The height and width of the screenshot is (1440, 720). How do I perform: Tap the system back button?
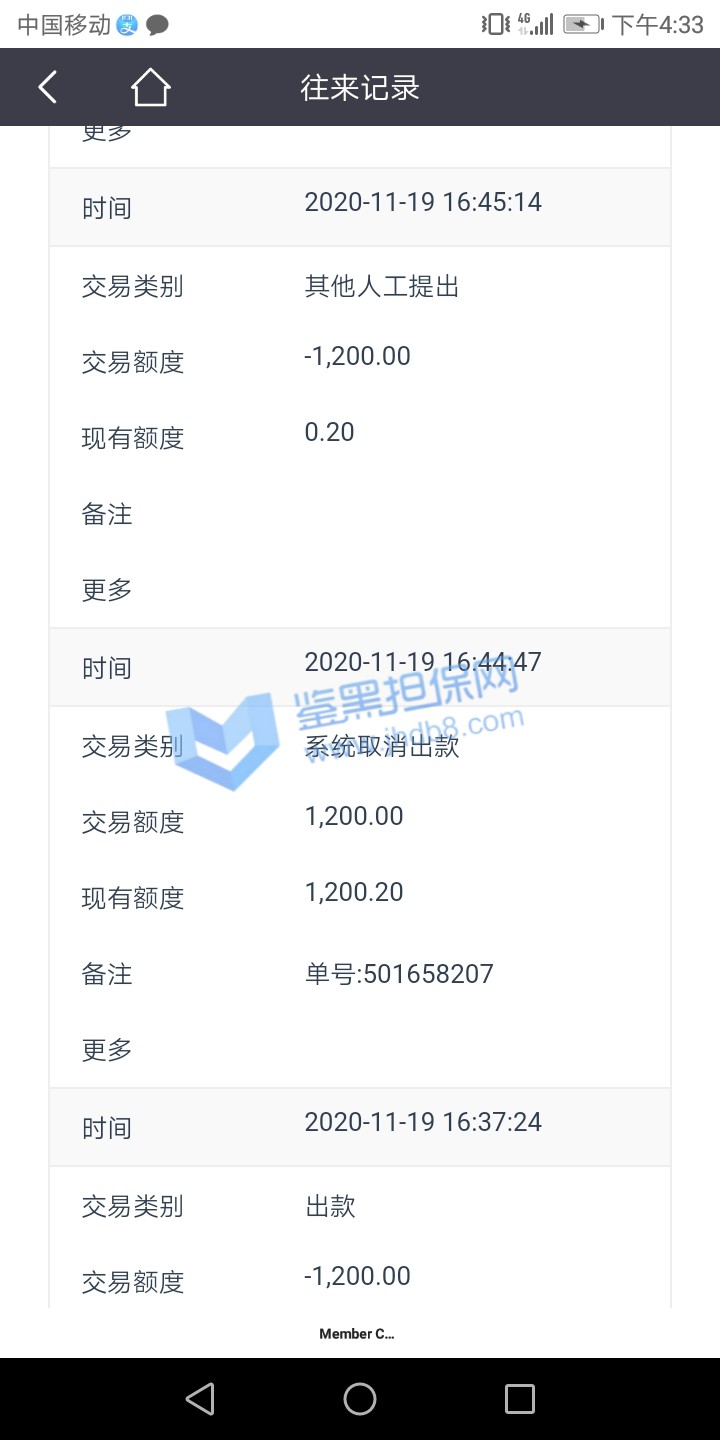pos(200,1398)
